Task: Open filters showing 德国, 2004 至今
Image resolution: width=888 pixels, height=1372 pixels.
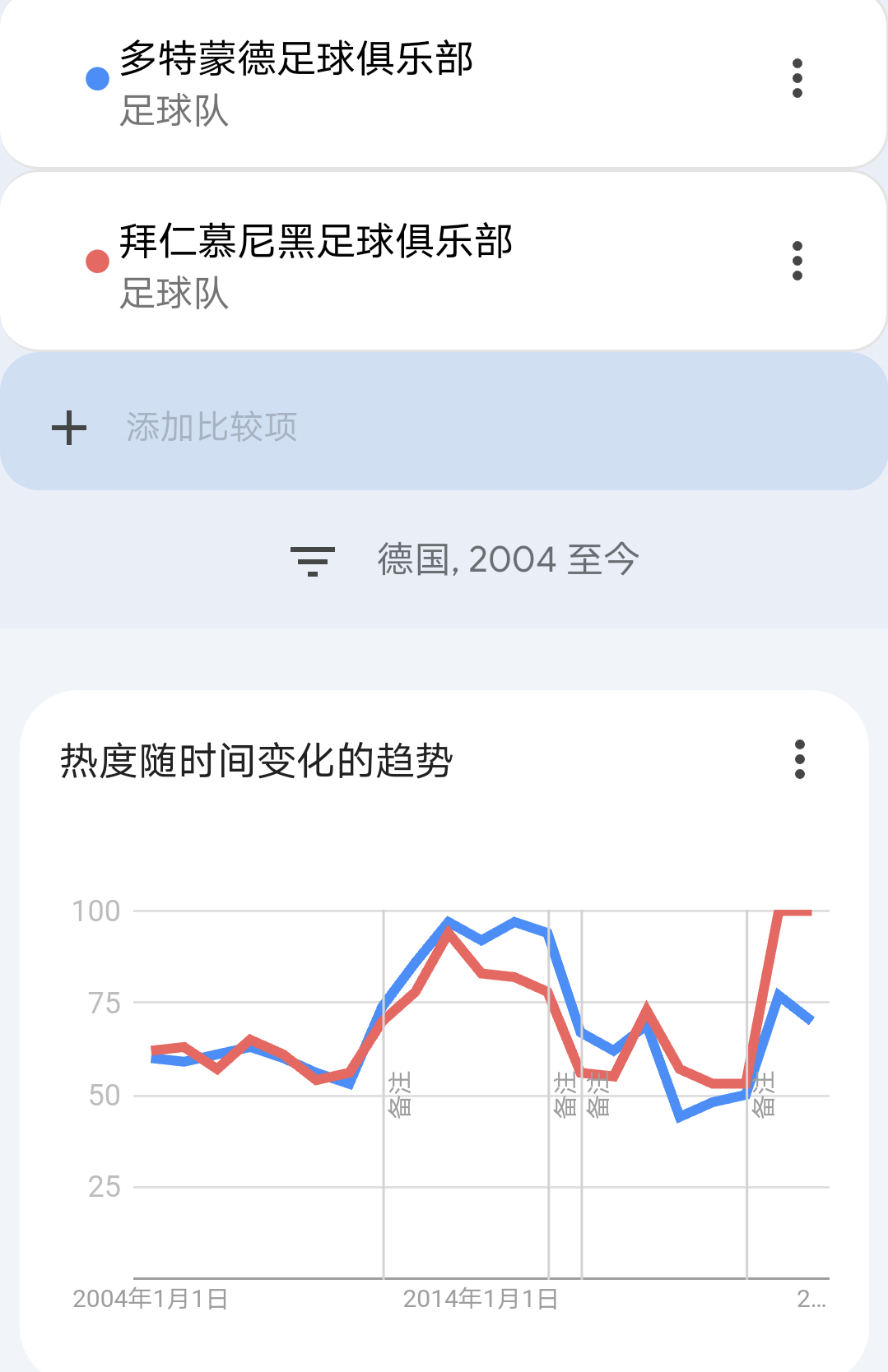Action: [x=465, y=560]
